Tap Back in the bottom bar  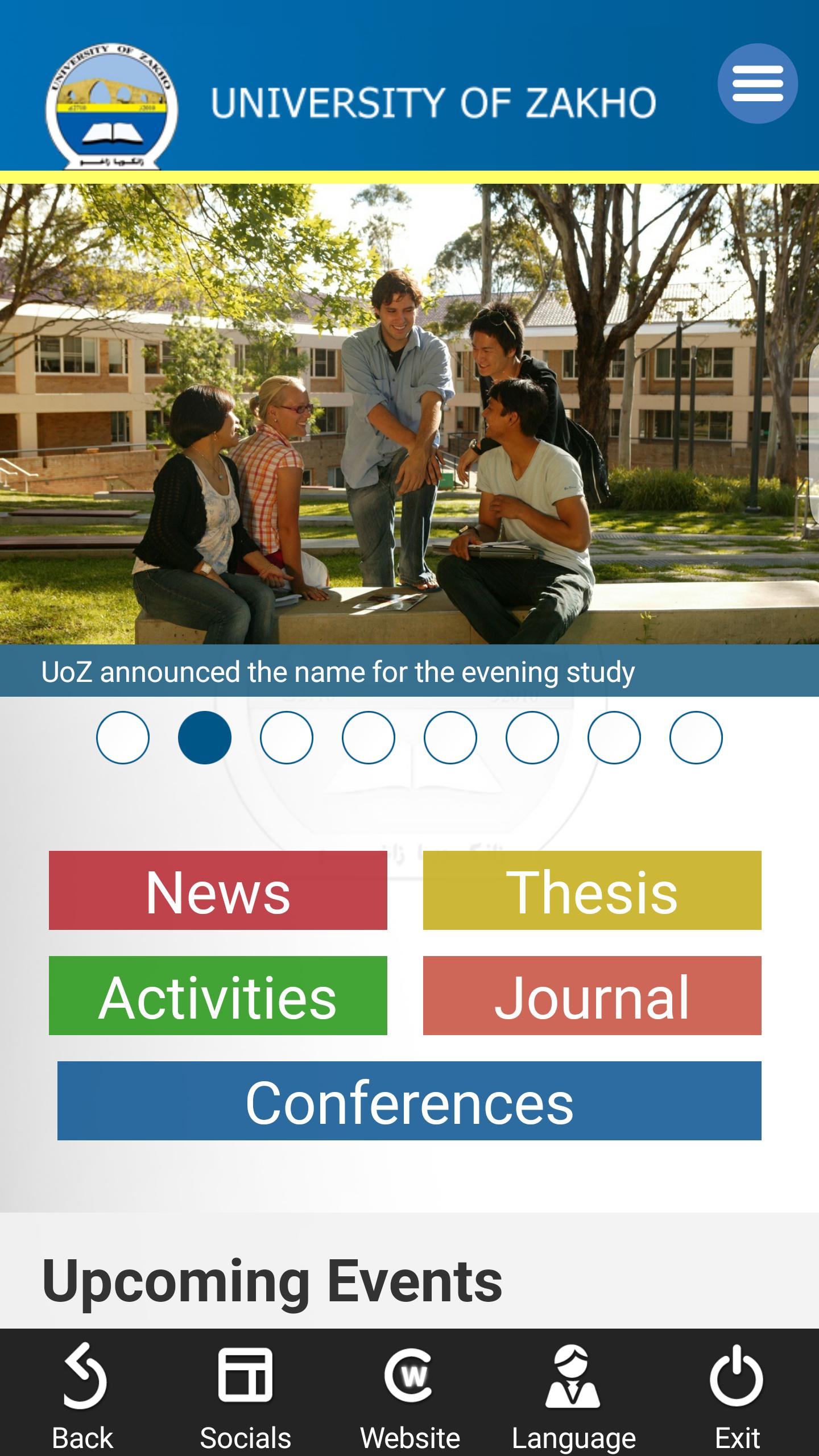[83, 1395]
